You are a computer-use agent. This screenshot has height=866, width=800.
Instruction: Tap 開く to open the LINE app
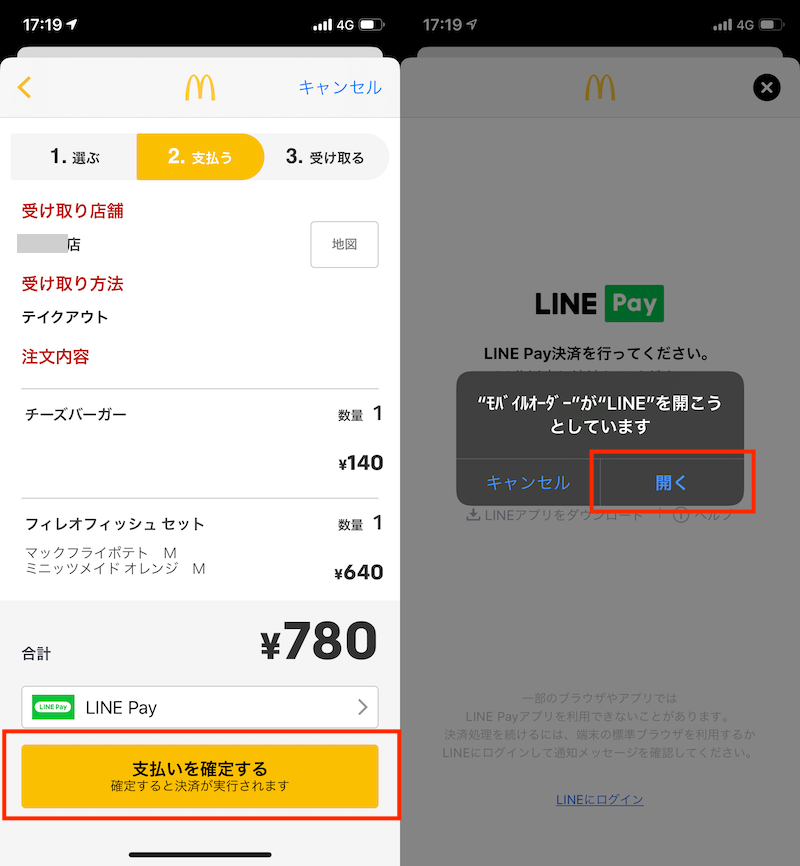coord(671,483)
